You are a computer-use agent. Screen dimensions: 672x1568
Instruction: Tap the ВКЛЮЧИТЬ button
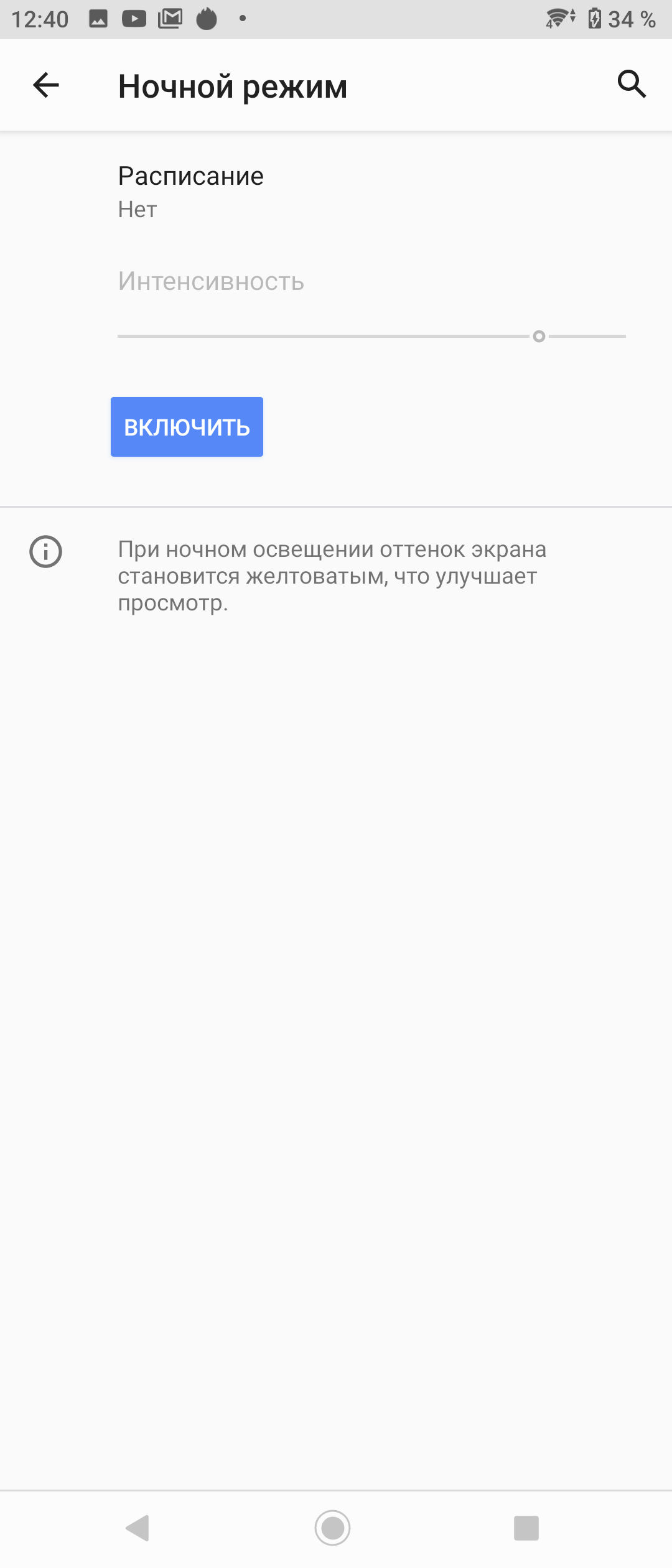(x=187, y=427)
